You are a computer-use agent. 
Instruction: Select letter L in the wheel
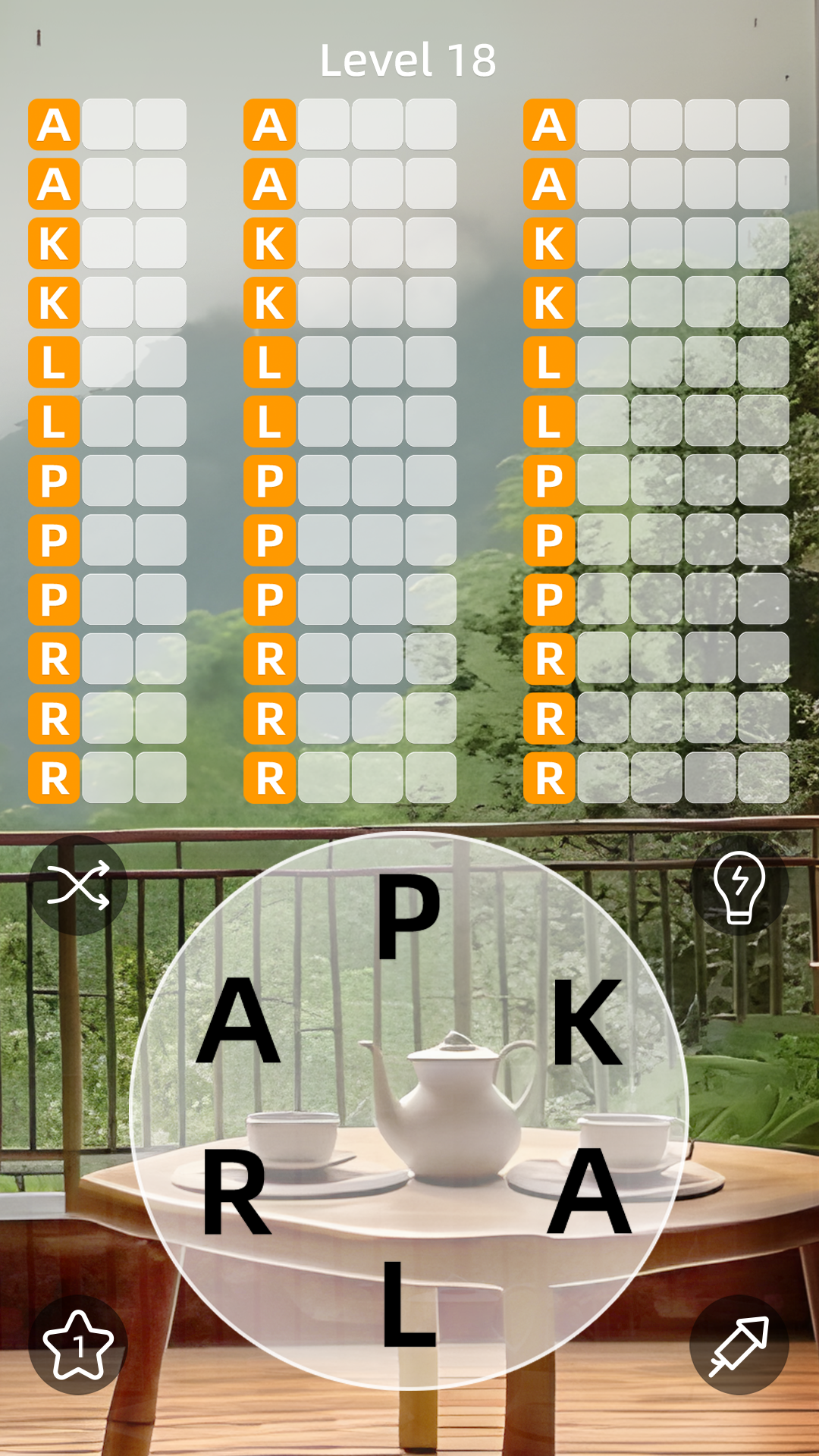pos(408,1304)
